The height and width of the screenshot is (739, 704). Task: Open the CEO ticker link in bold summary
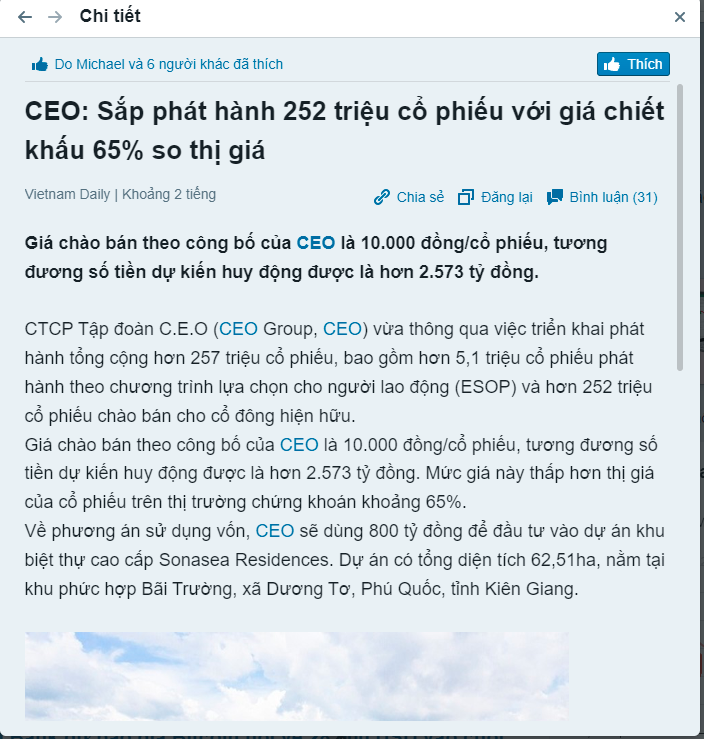(315, 243)
